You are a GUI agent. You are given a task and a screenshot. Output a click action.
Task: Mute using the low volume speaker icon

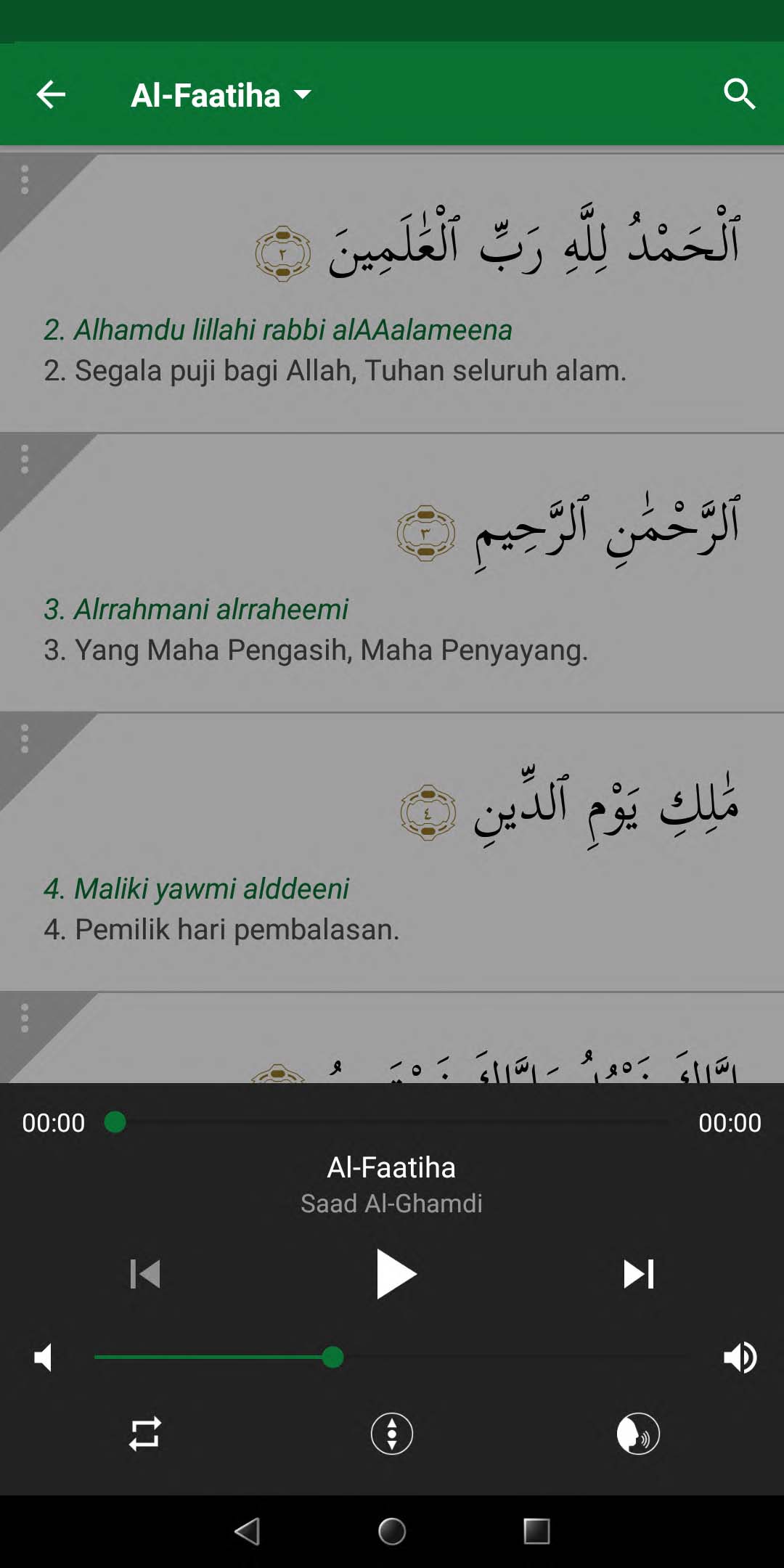(x=44, y=1357)
